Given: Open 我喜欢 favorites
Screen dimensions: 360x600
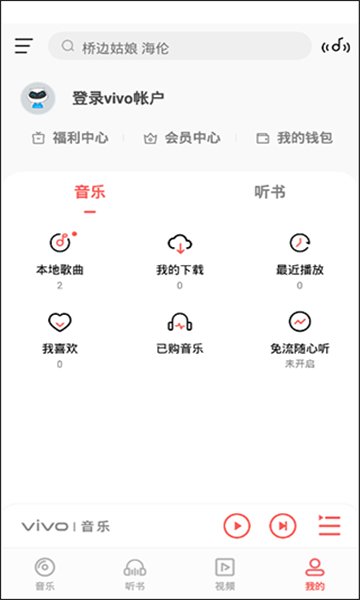Looking at the screenshot, I should [x=60, y=340].
